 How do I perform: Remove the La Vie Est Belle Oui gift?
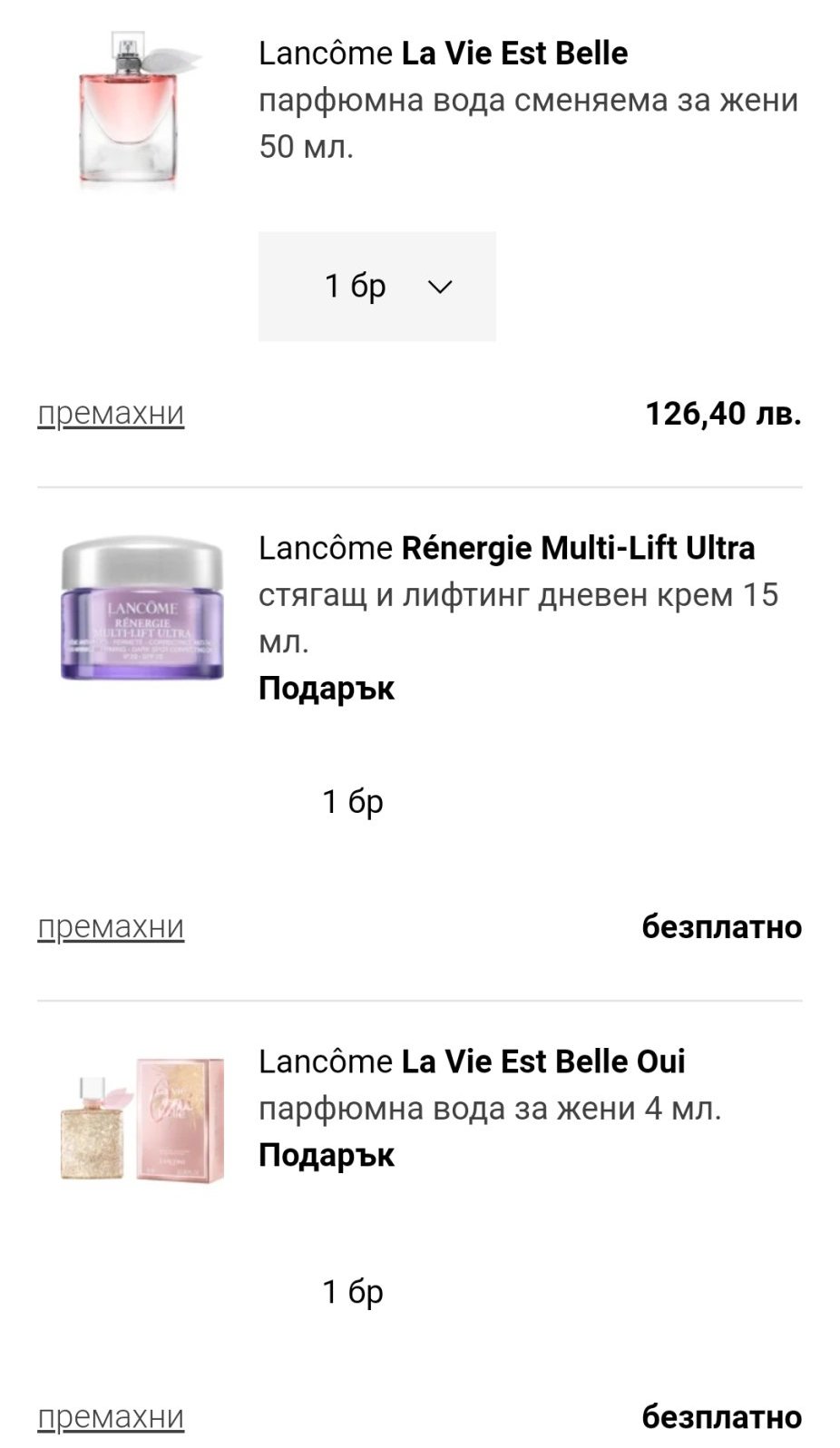coord(111,1417)
